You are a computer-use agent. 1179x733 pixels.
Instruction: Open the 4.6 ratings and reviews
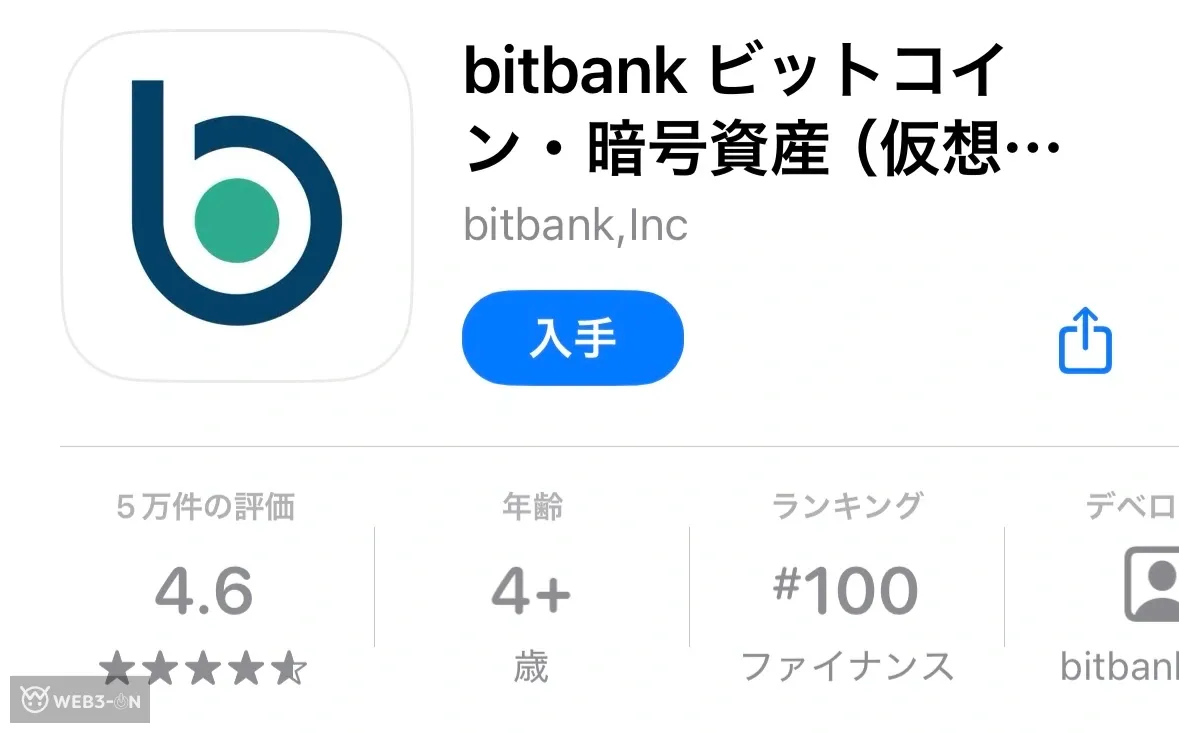(x=205, y=591)
